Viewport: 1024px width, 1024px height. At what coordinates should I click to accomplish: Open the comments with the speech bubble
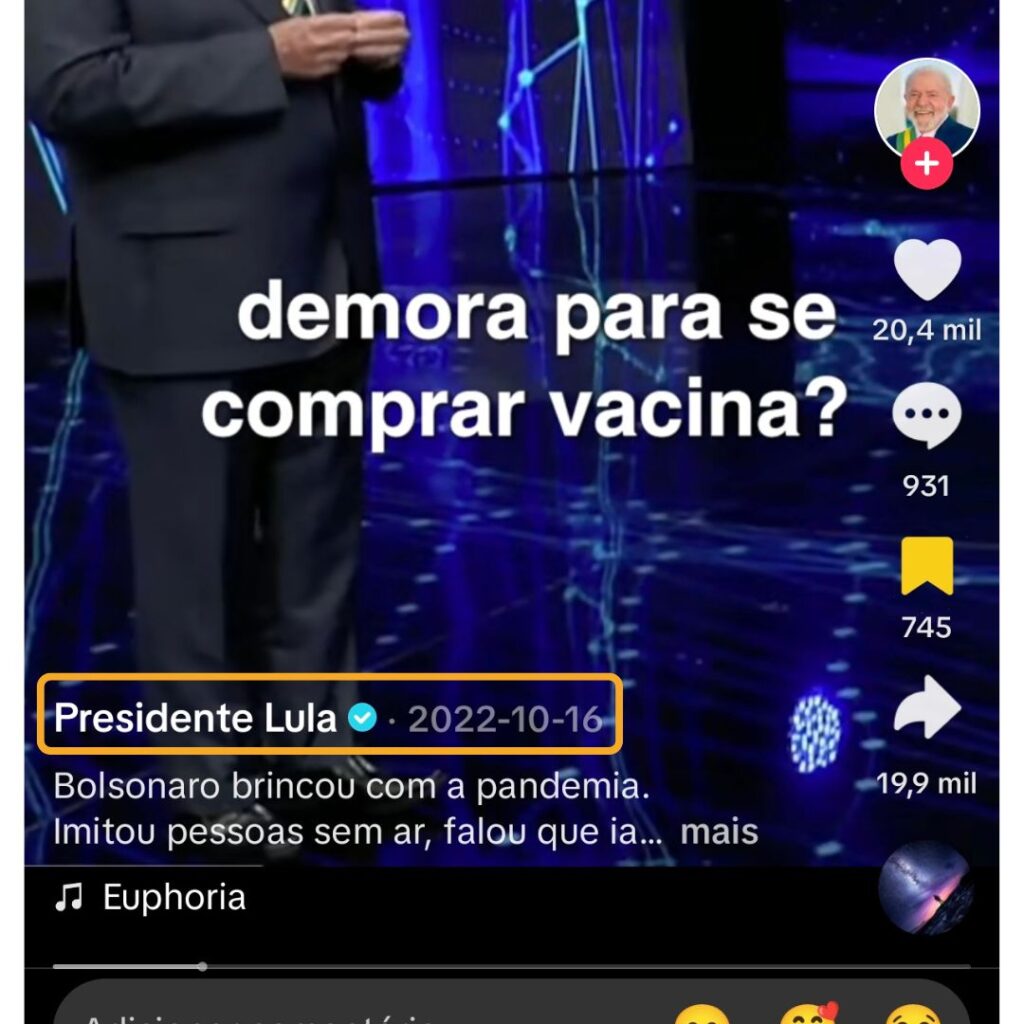point(926,417)
